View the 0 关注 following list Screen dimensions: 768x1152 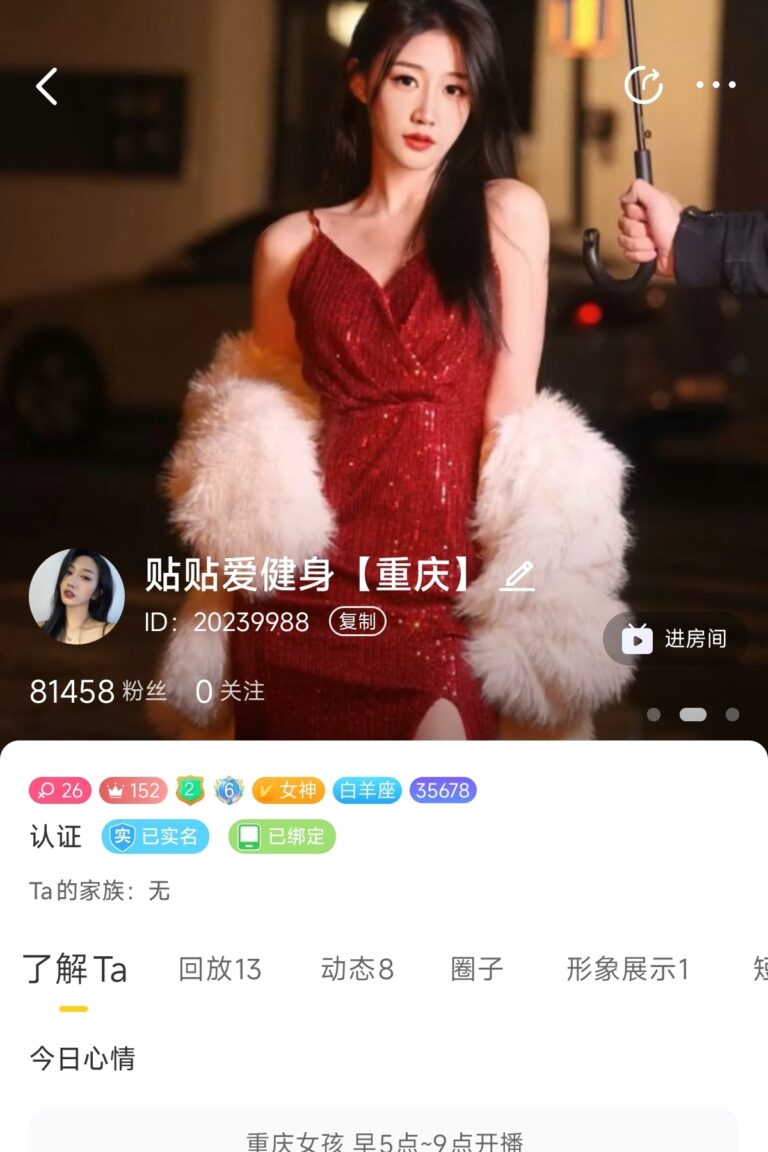point(230,691)
